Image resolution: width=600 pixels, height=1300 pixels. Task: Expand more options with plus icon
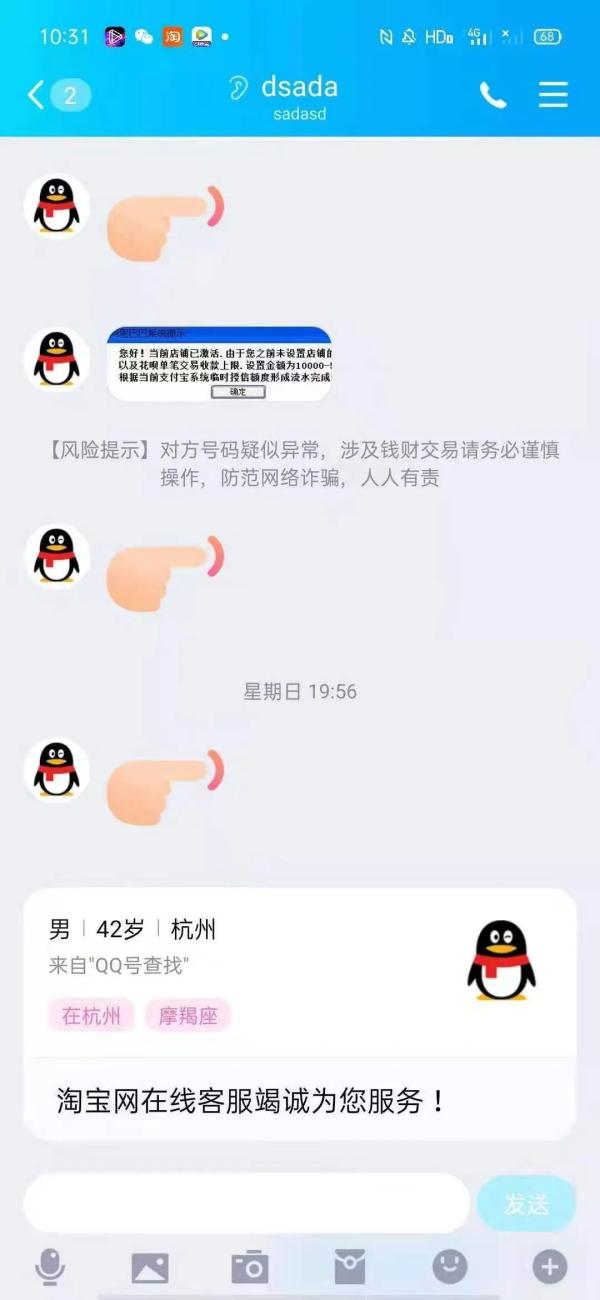[x=549, y=1268]
